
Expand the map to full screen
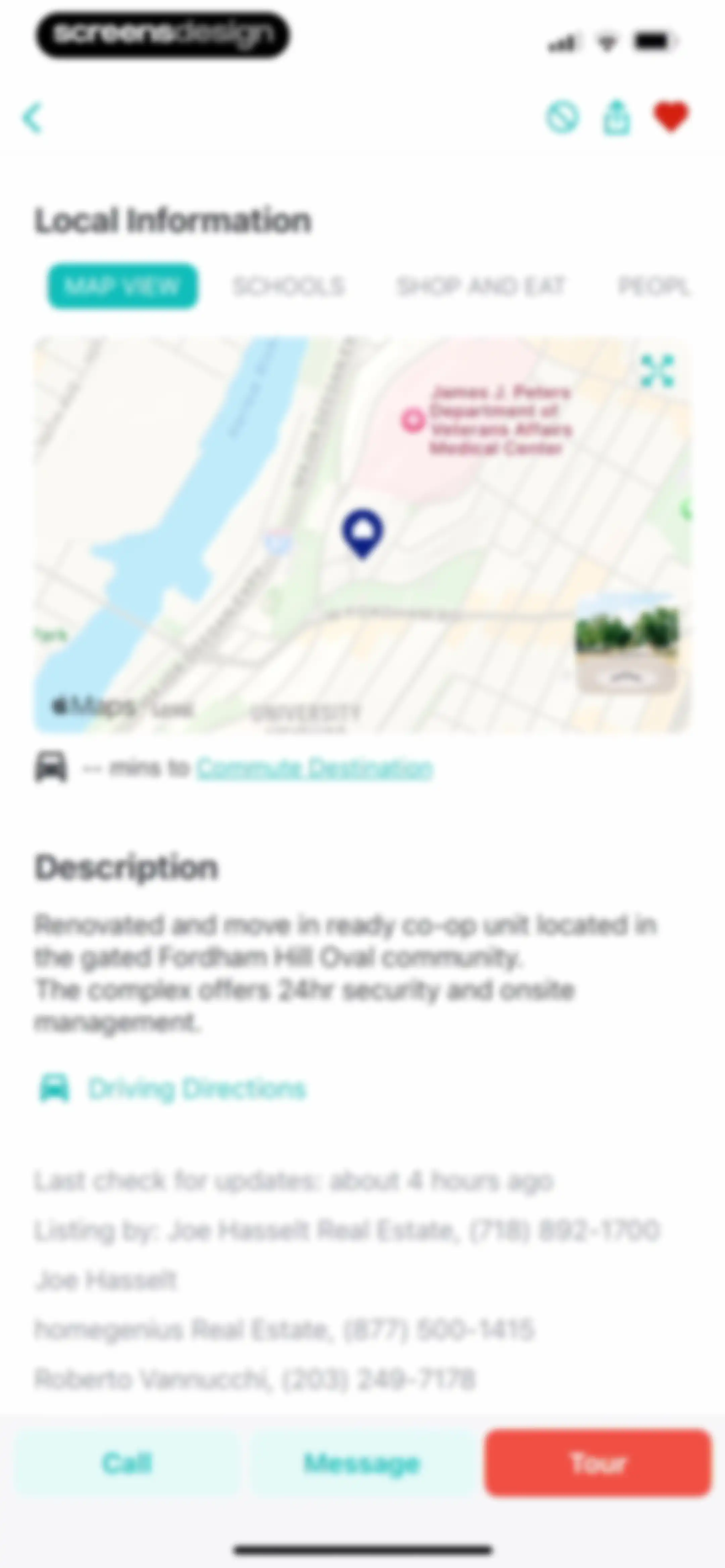point(658,371)
